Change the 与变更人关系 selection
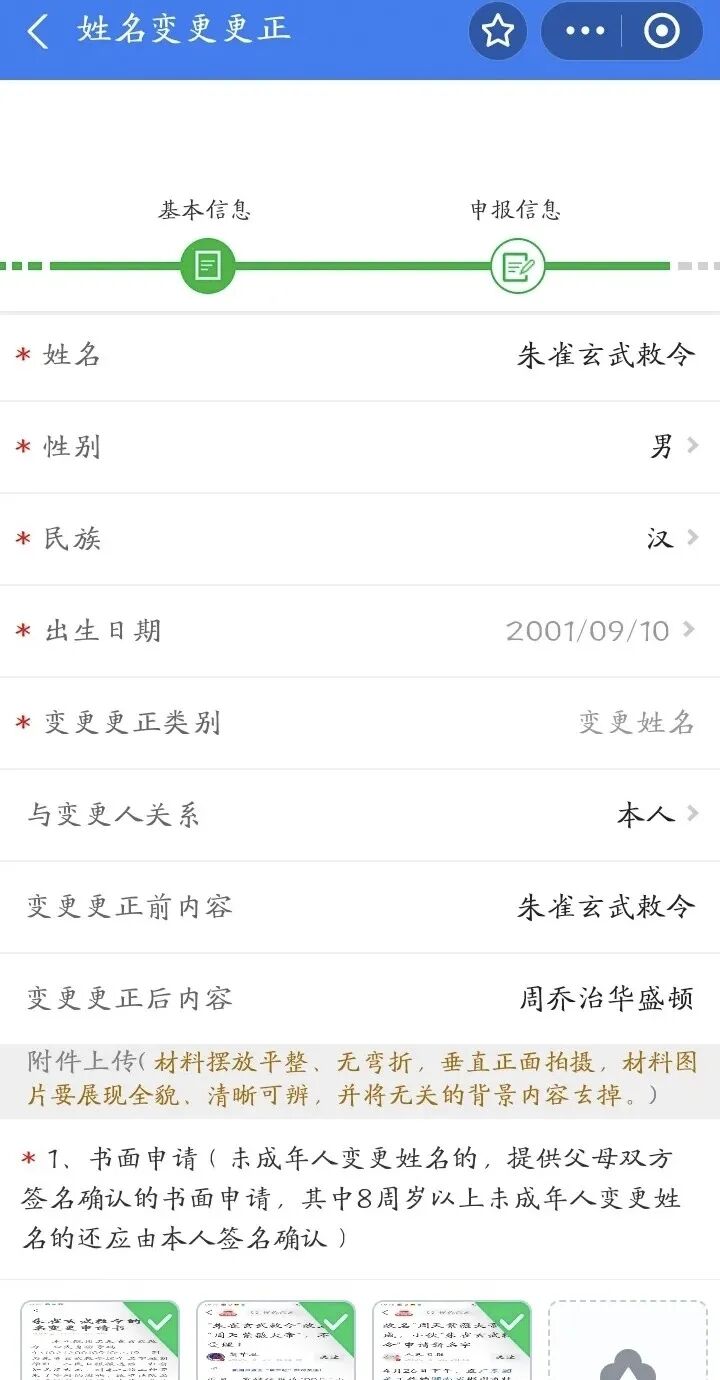 [x=656, y=815]
